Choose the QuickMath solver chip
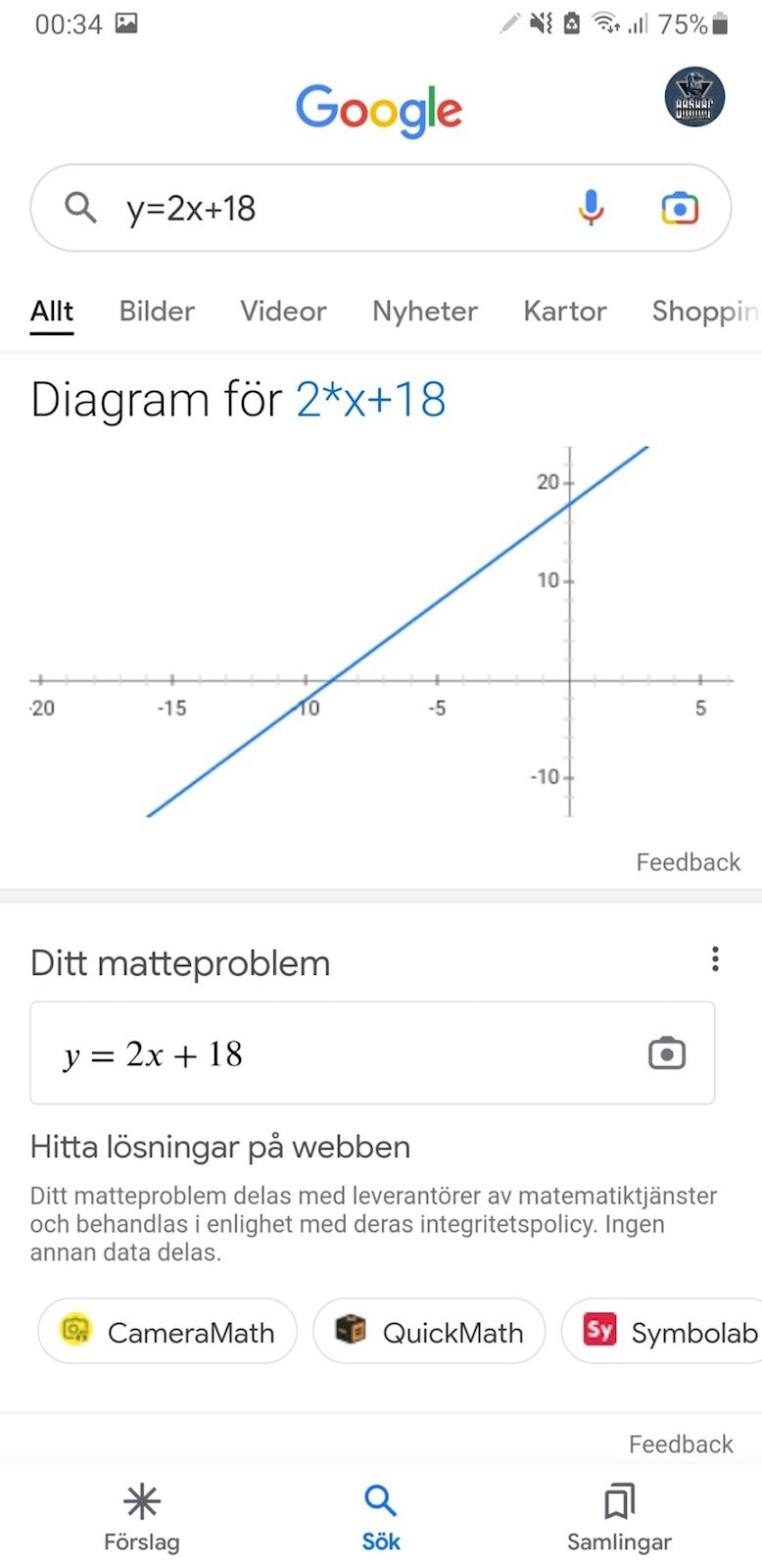Image resolution: width=762 pixels, height=1568 pixels. point(429,1331)
